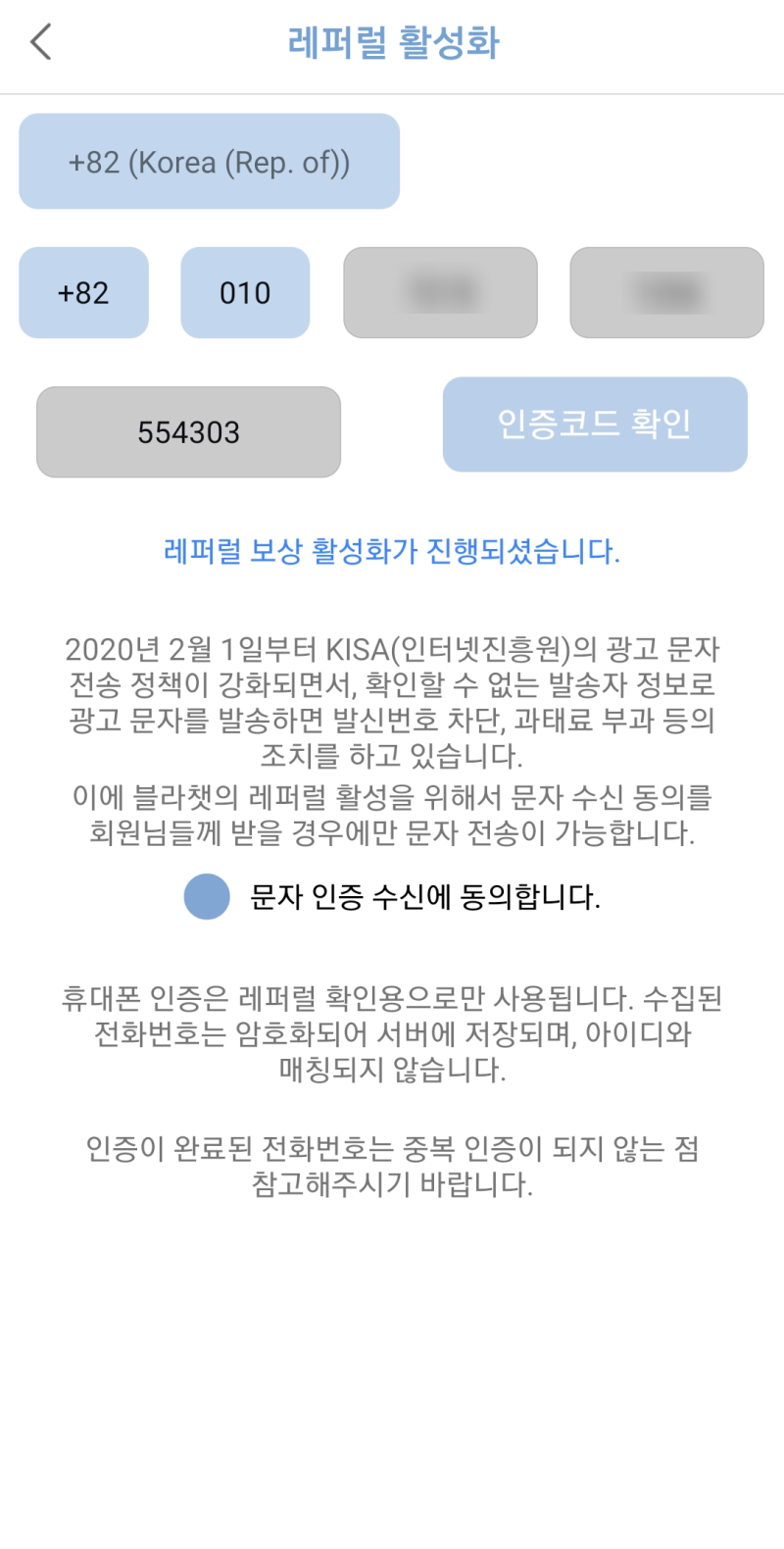Screen dimensions: 784x1549
Task: Select the third phone number segment field
Action: pyautogui.click(x=440, y=292)
